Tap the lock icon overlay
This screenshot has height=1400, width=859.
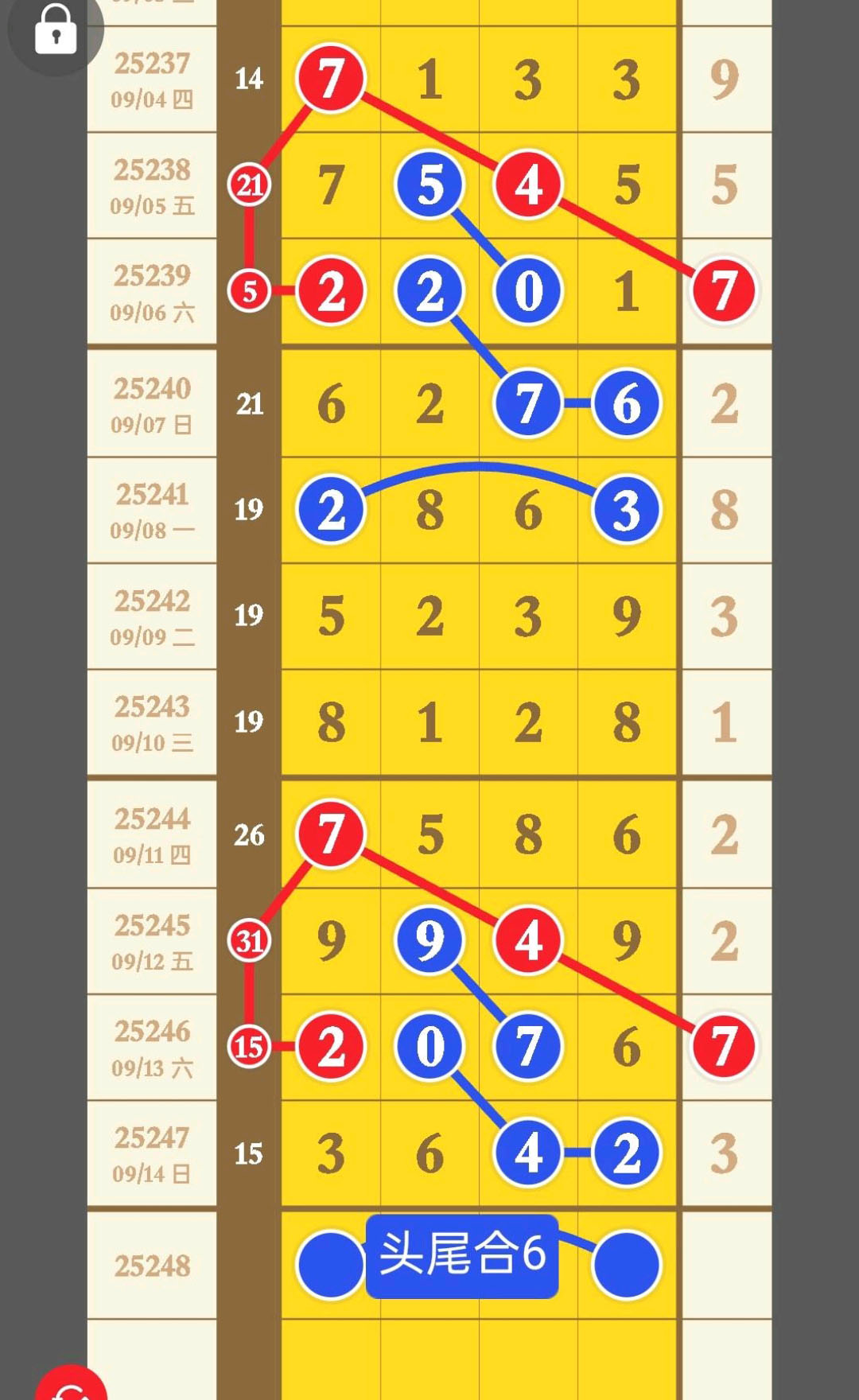click(x=56, y=29)
